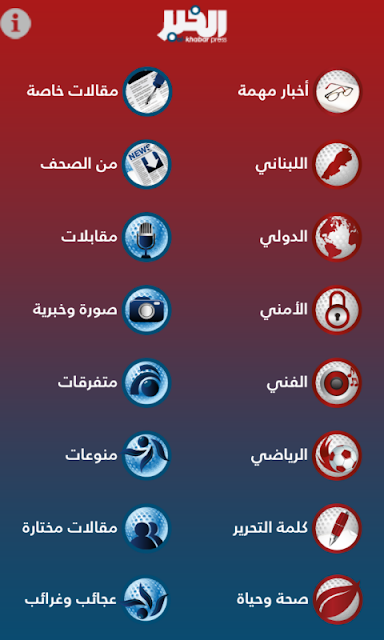Select the الأمني security category
Image resolution: width=384 pixels, height=640 pixels.
(311, 310)
